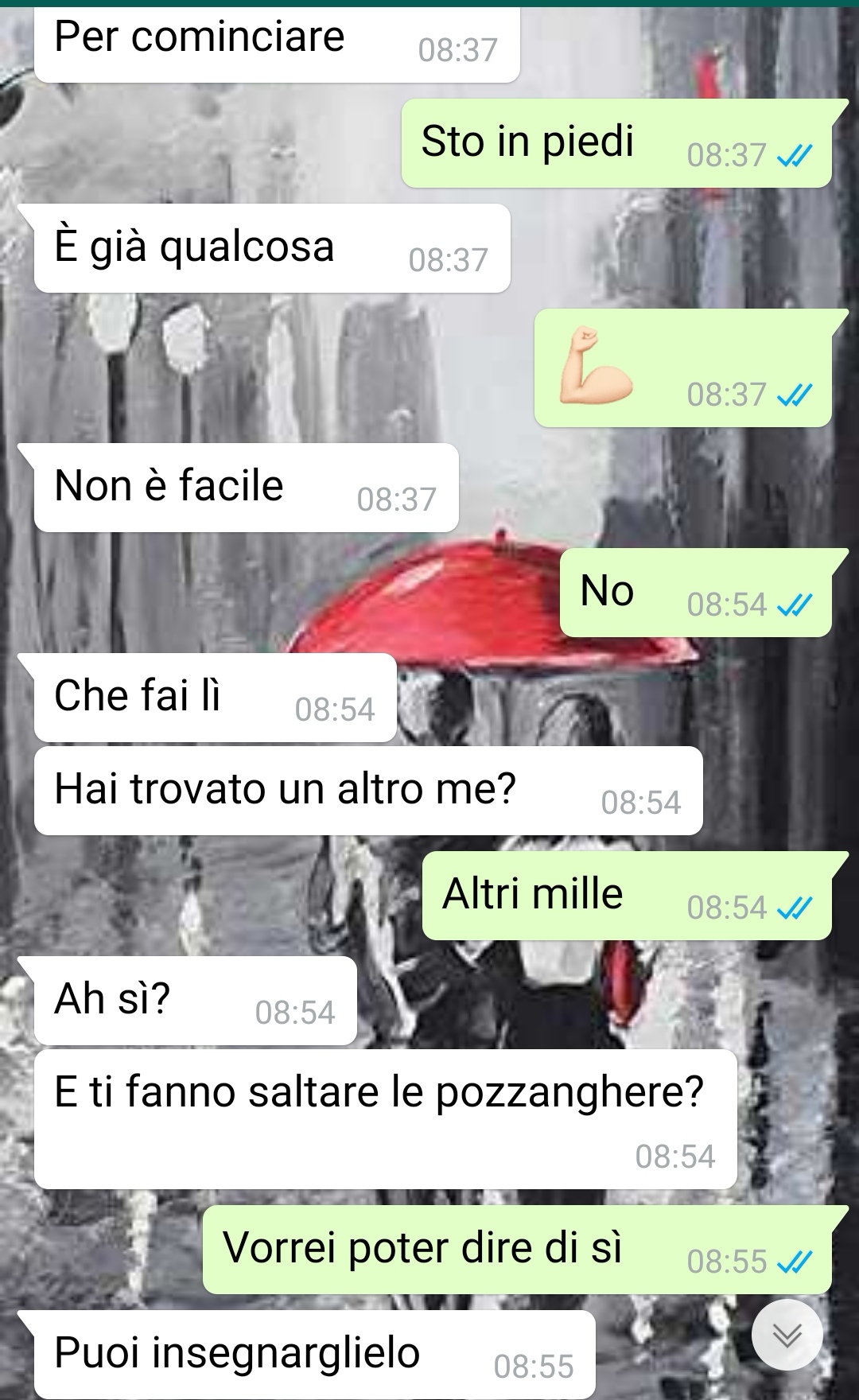Jump to the latest messages with the down-arrow button
859x1400 pixels.
[x=787, y=1335]
